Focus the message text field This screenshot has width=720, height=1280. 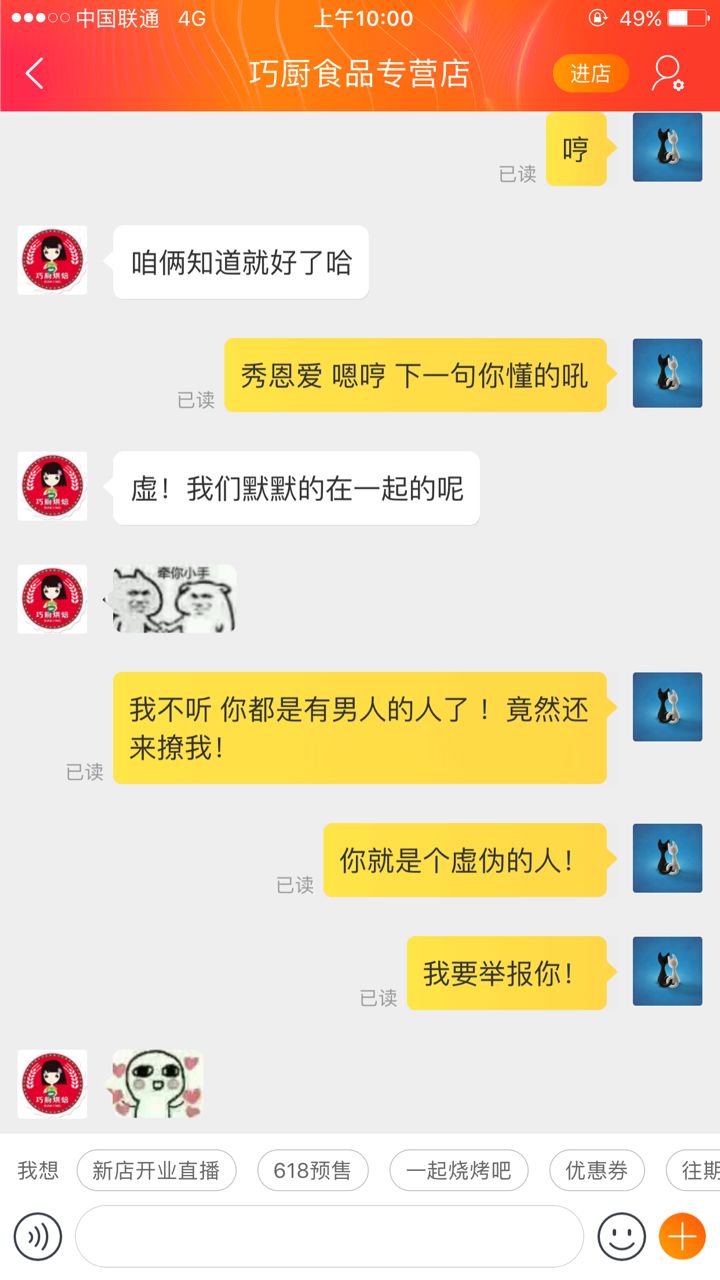tap(329, 1237)
